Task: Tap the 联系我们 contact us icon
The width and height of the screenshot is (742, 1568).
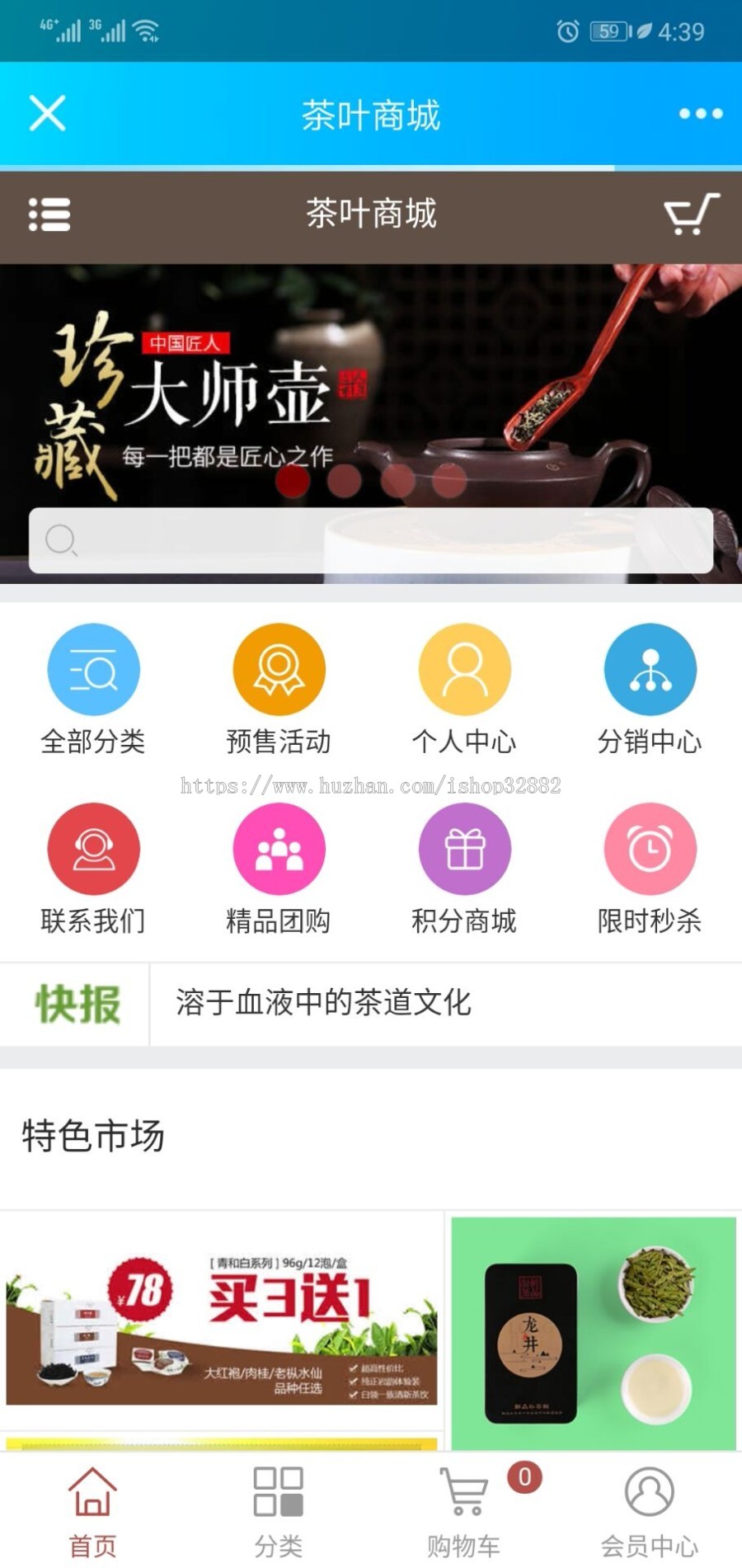Action: (93, 848)
